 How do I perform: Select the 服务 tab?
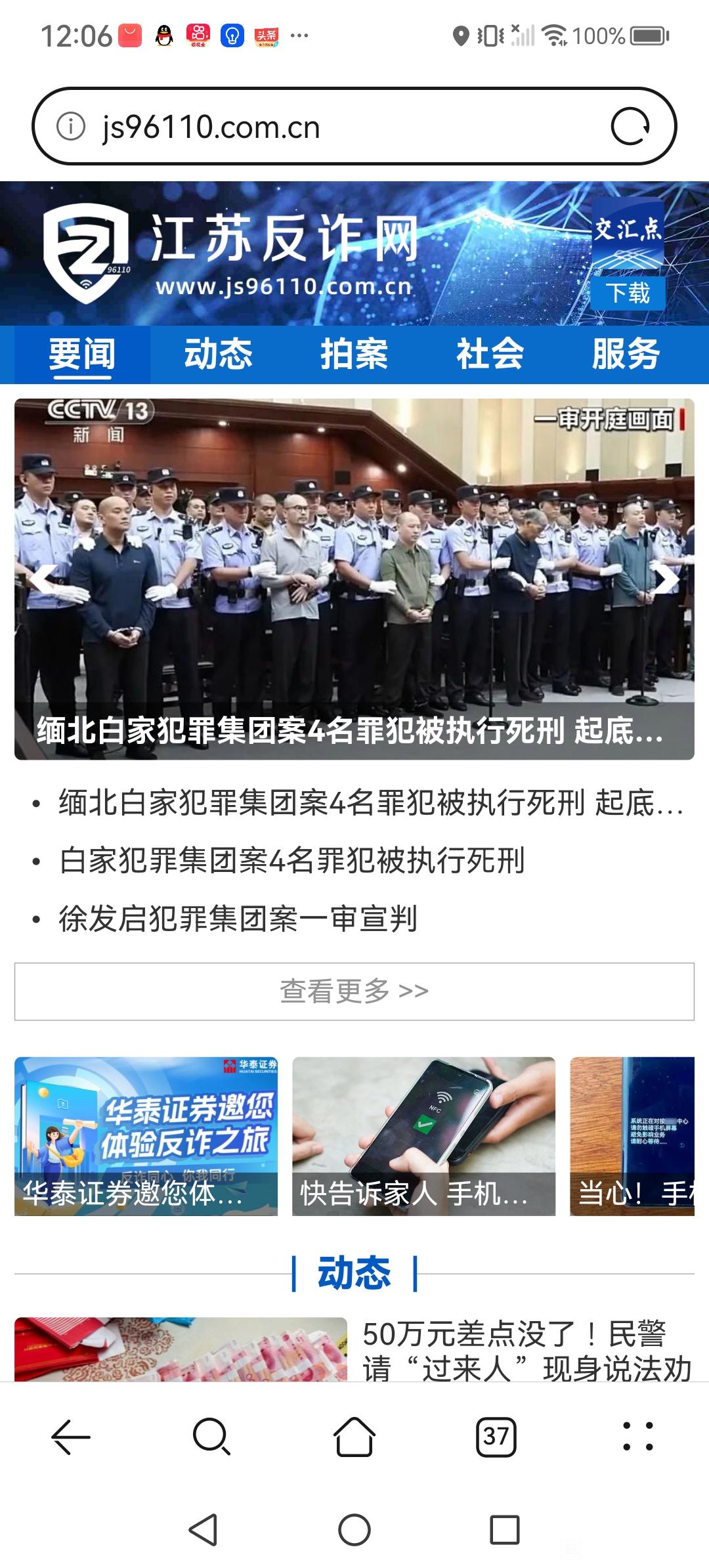click(x=625, y=355)
